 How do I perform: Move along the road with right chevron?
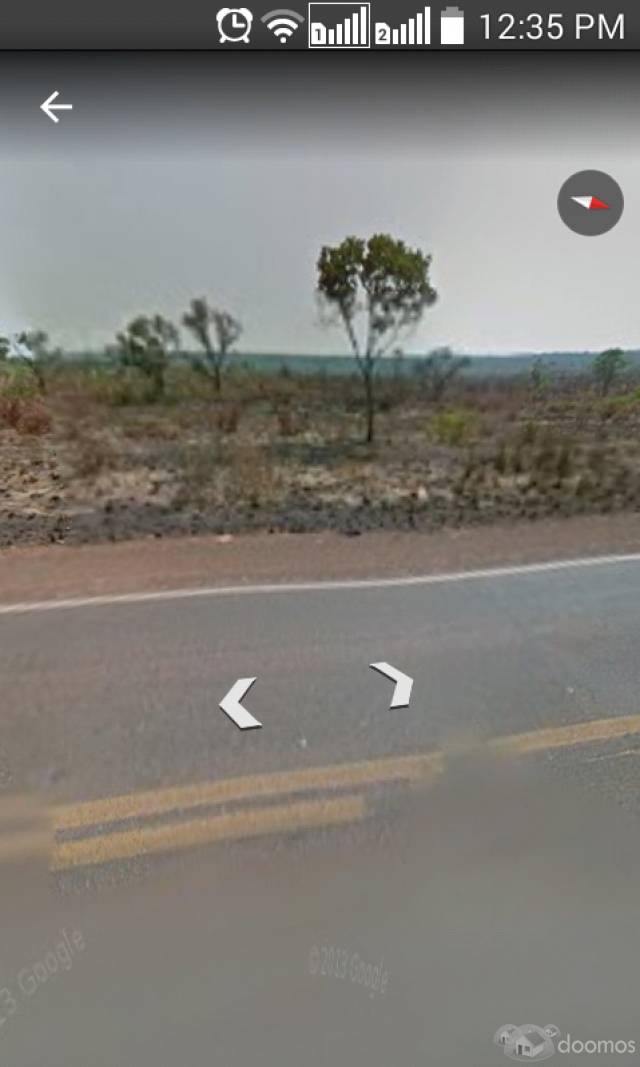392,685
